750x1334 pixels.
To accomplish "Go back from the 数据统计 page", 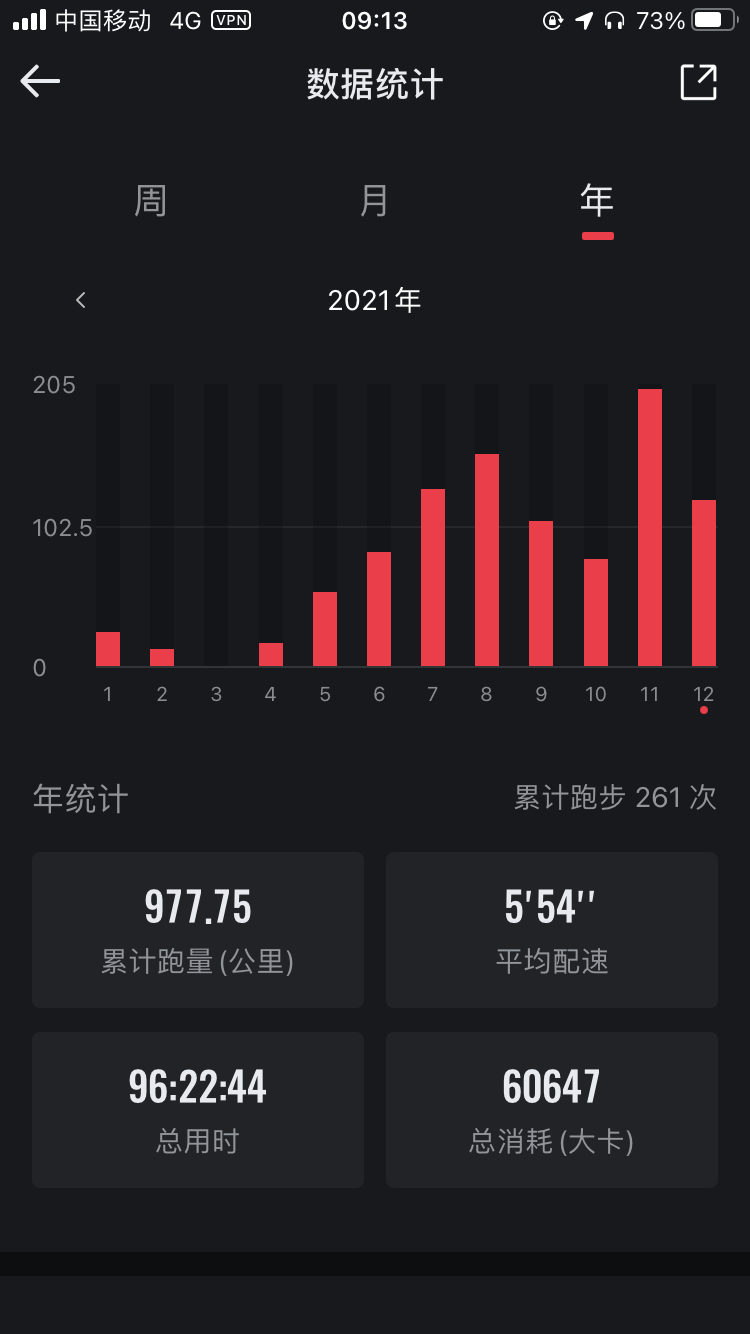I will (x=41, y=82).
